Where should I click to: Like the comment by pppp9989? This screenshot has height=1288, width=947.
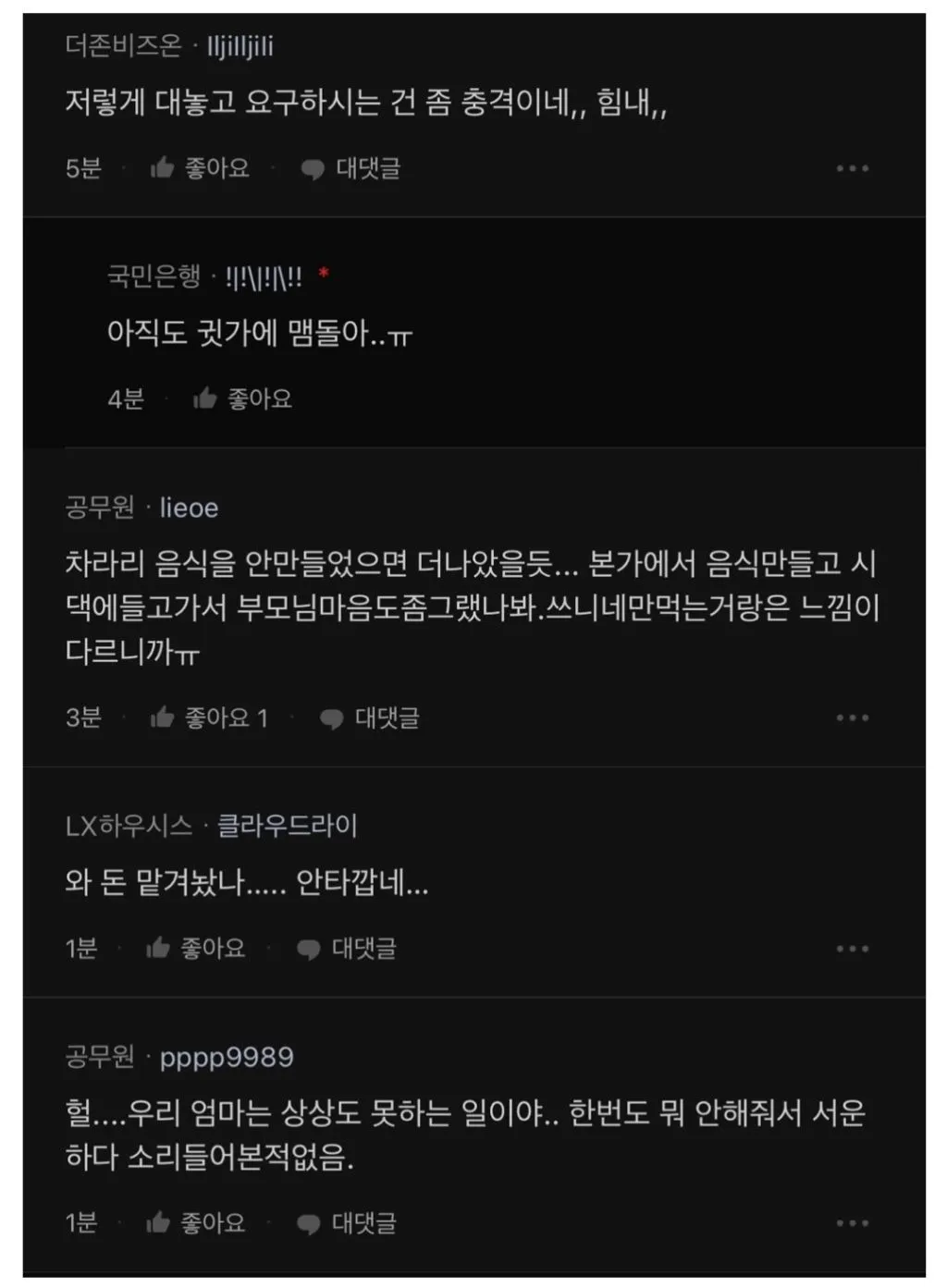point(196,1222)
